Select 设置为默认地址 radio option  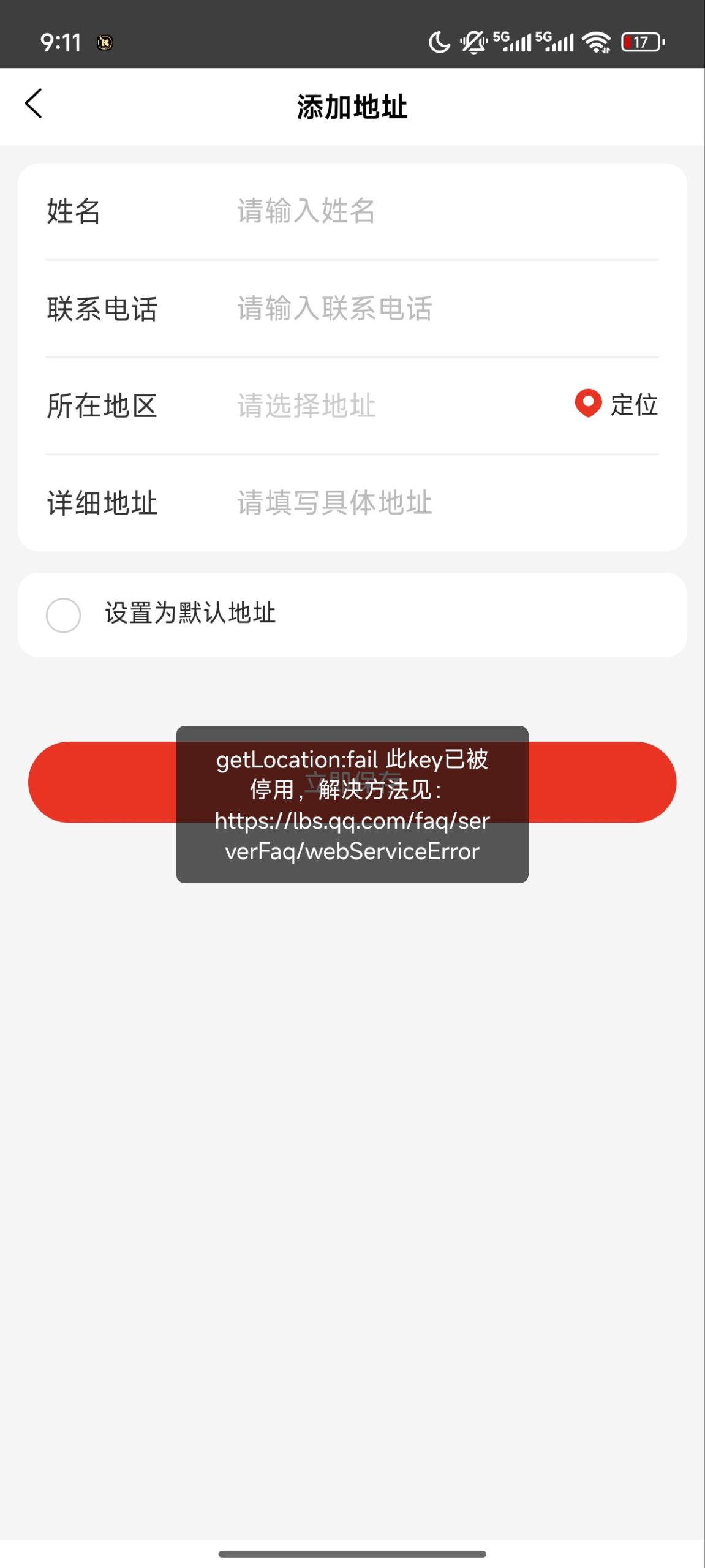point(64,615)
